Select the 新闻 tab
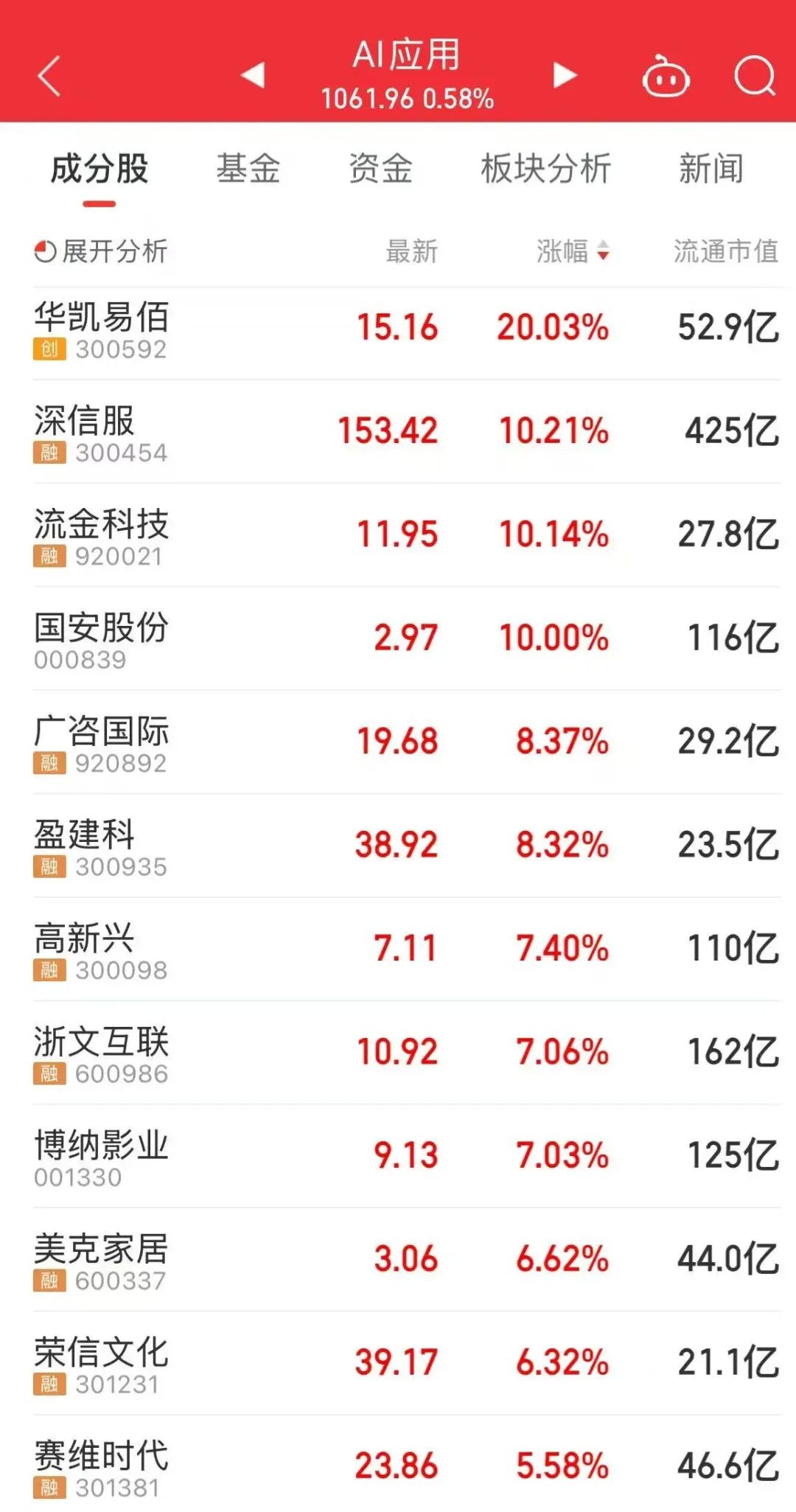 [x=711, y=169]
